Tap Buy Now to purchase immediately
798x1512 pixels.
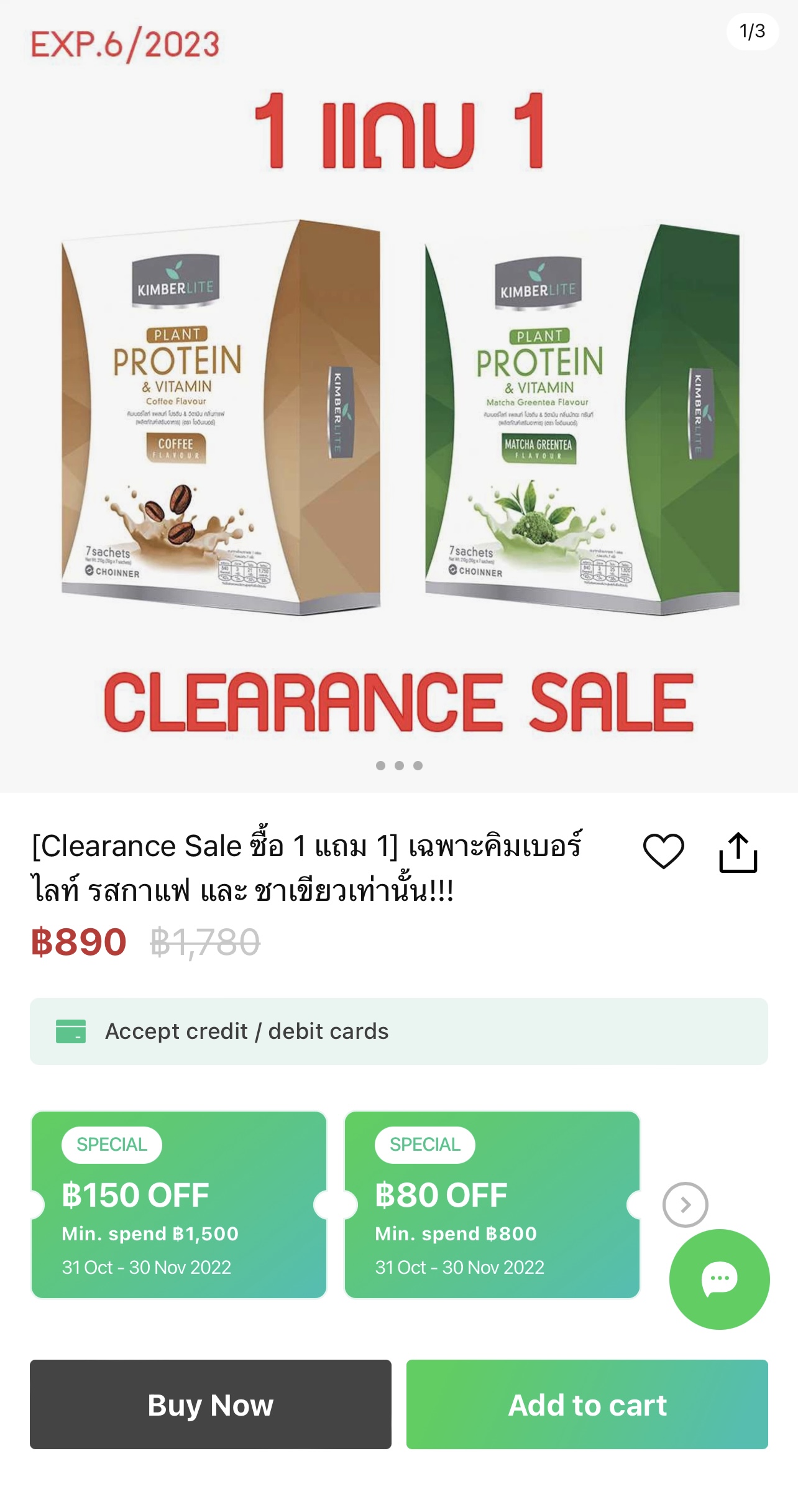click(211, 1404)
